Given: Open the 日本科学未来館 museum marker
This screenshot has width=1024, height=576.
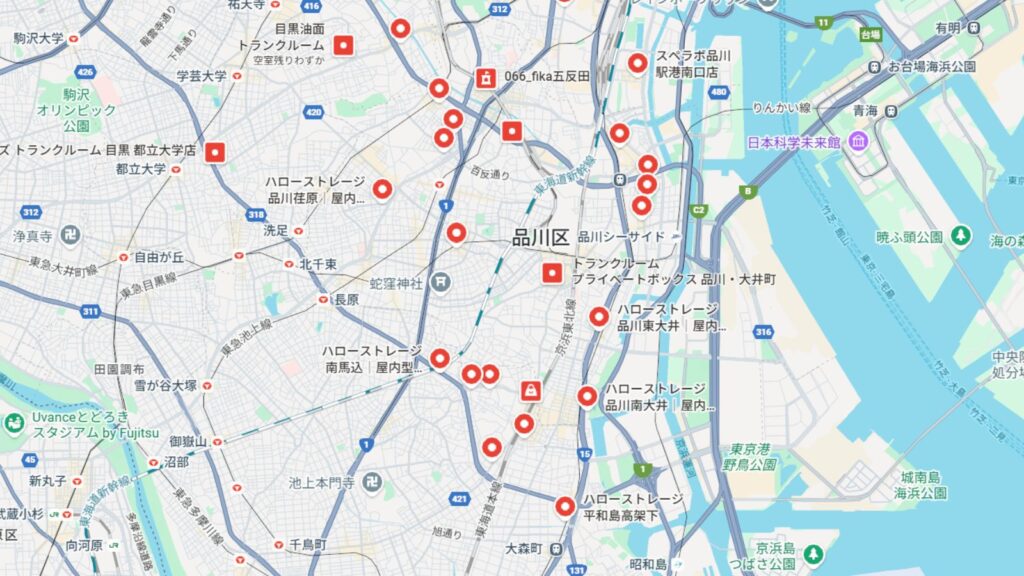Looking at the screenshot, I should 858,142.
